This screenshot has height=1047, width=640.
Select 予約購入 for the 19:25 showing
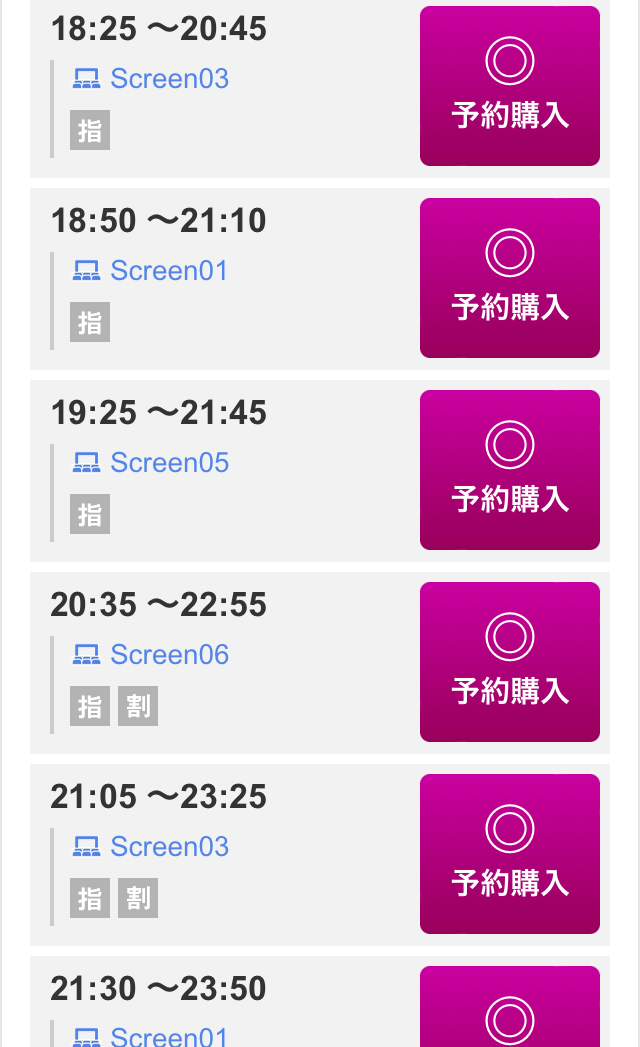click(x=510, y=470)
